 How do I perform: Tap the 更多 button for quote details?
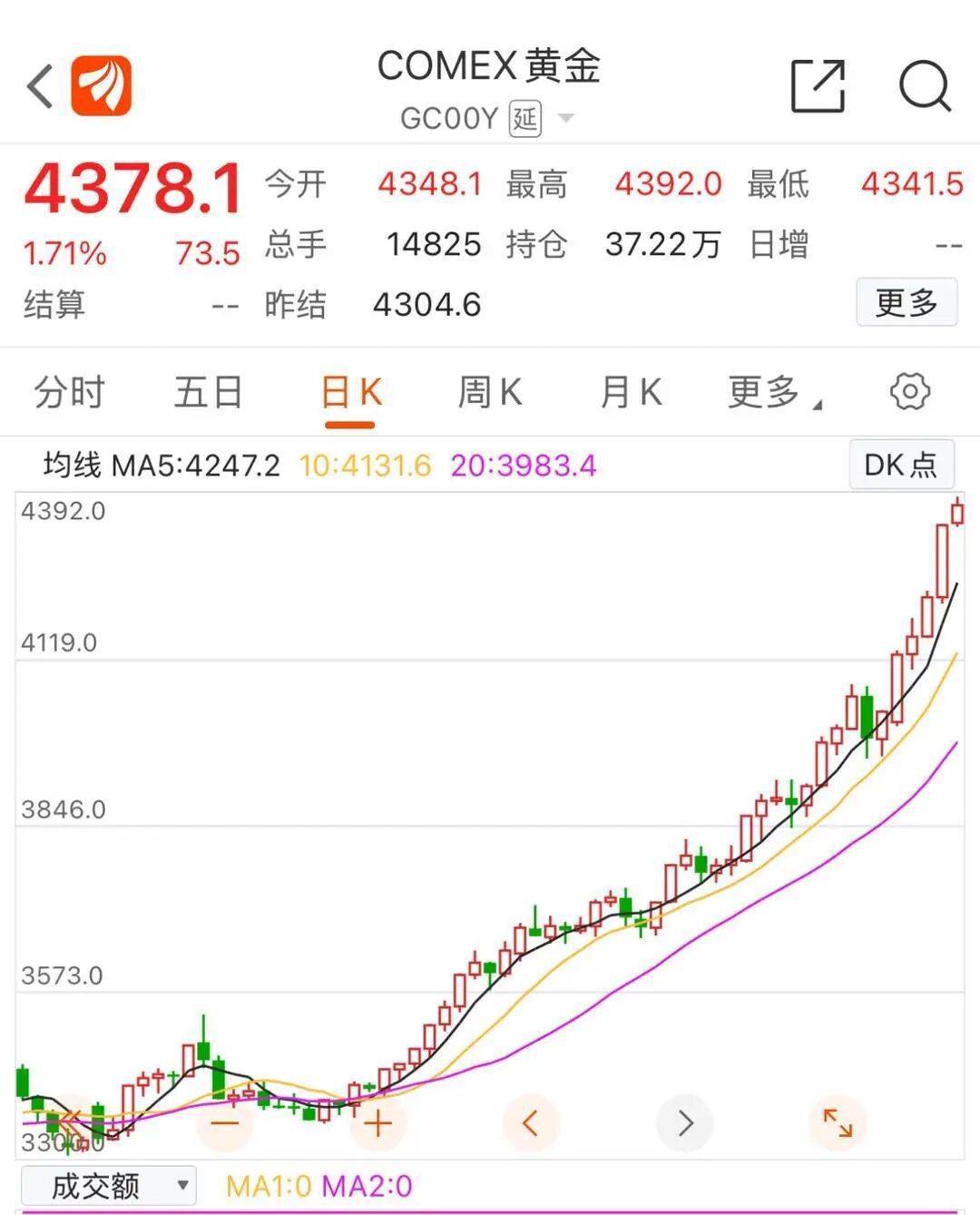[906, 303]
